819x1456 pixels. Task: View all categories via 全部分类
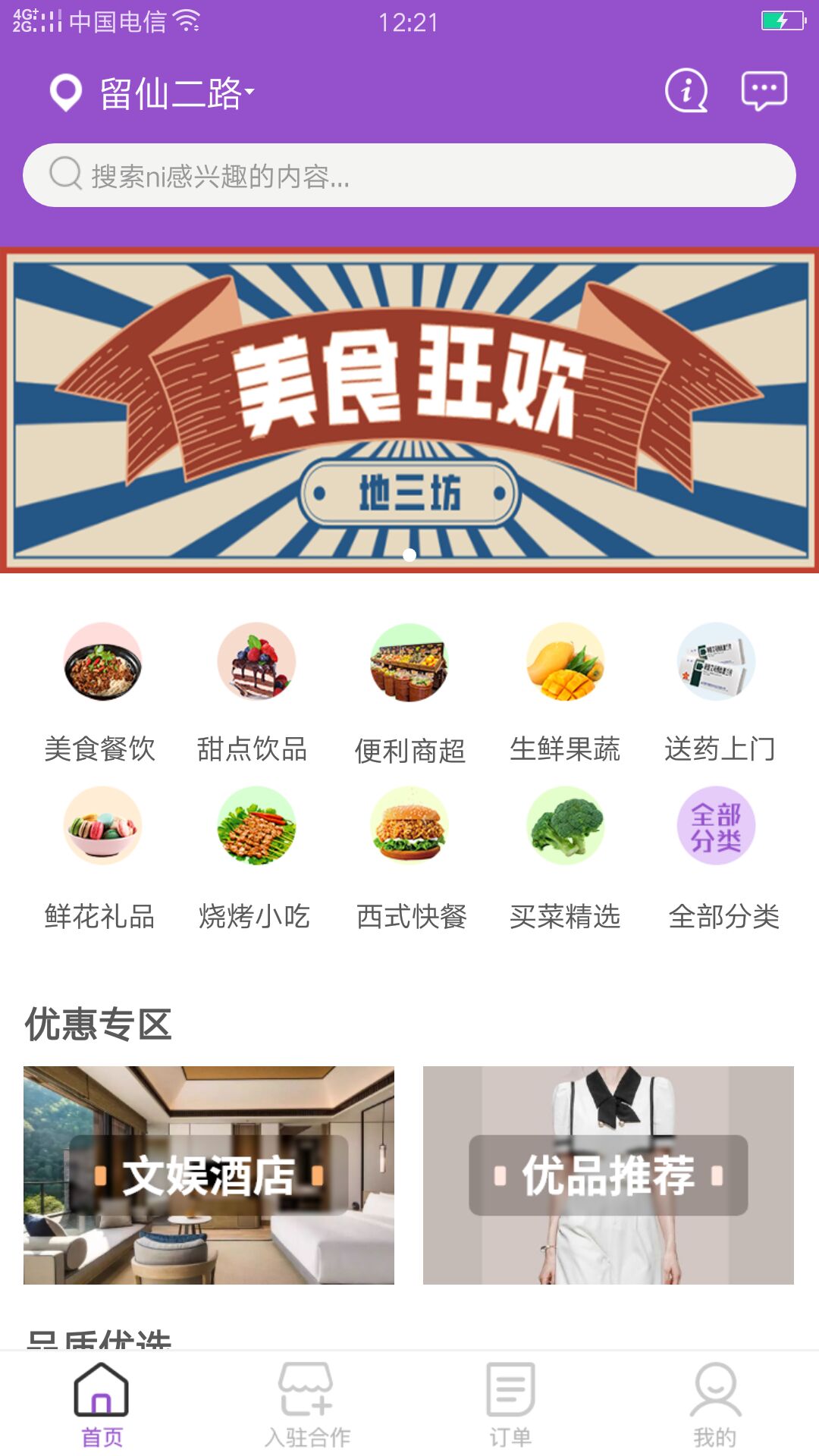coord(715,828)
